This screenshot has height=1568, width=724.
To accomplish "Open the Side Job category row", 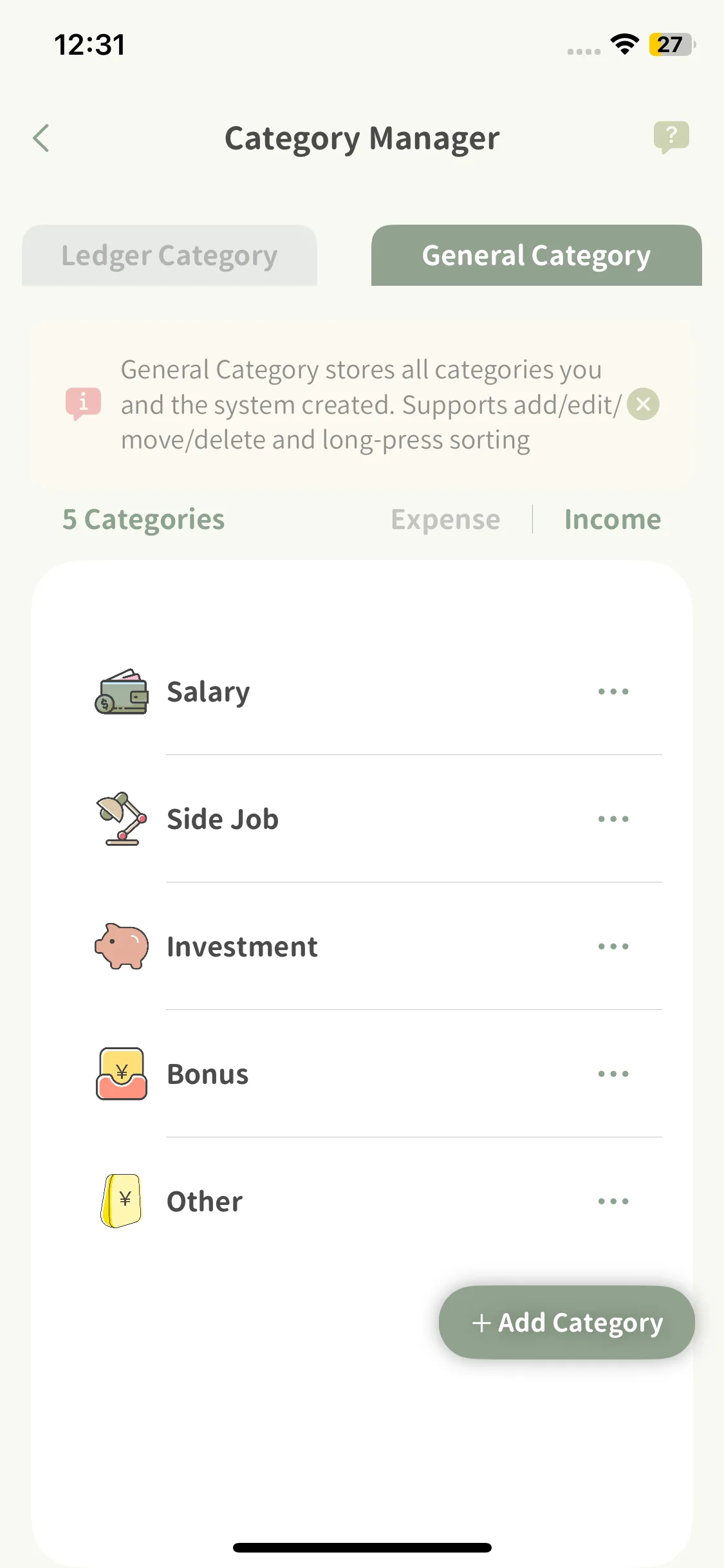I will click(x=362, y=819).
